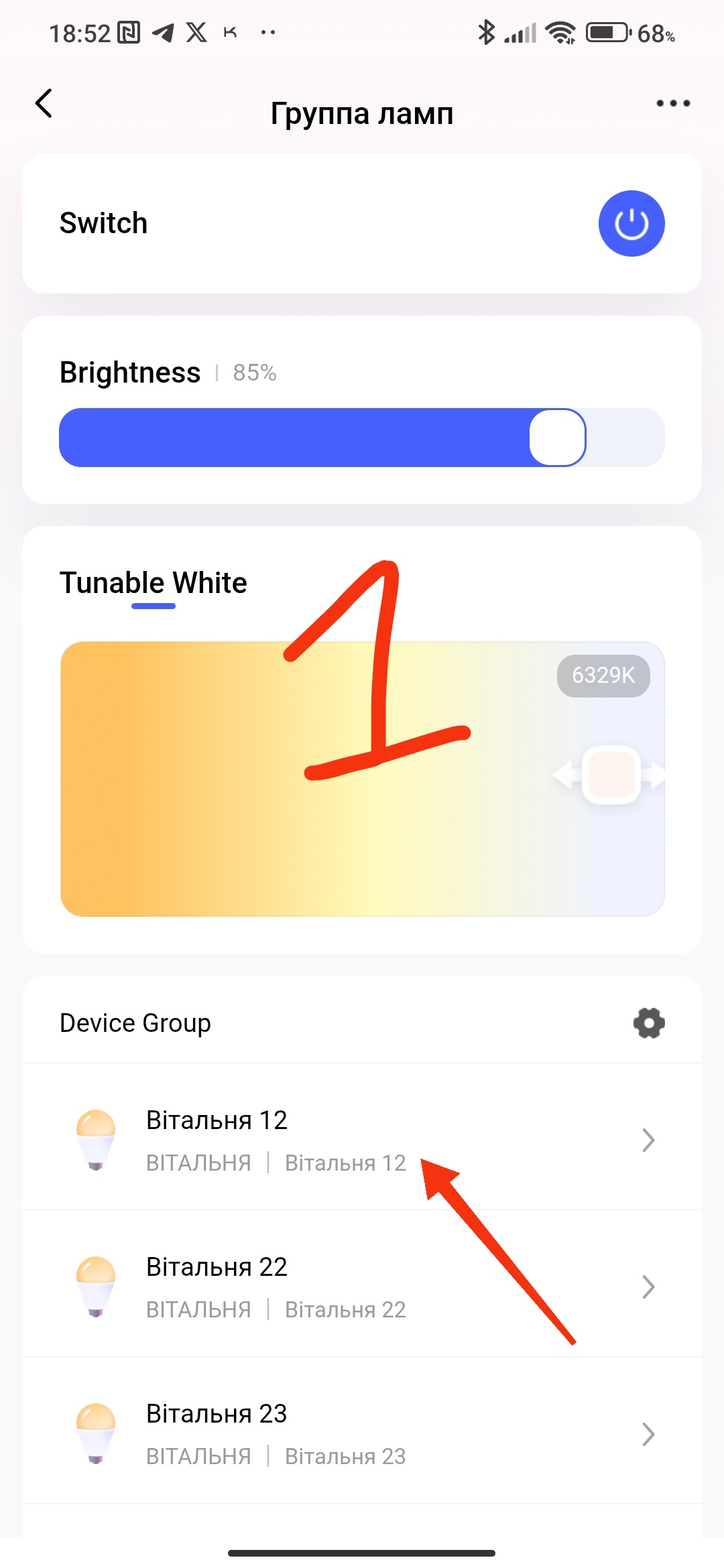Open the three-dot overflow menu
This screenshot has width=724, height=1568.
[672, 103]
